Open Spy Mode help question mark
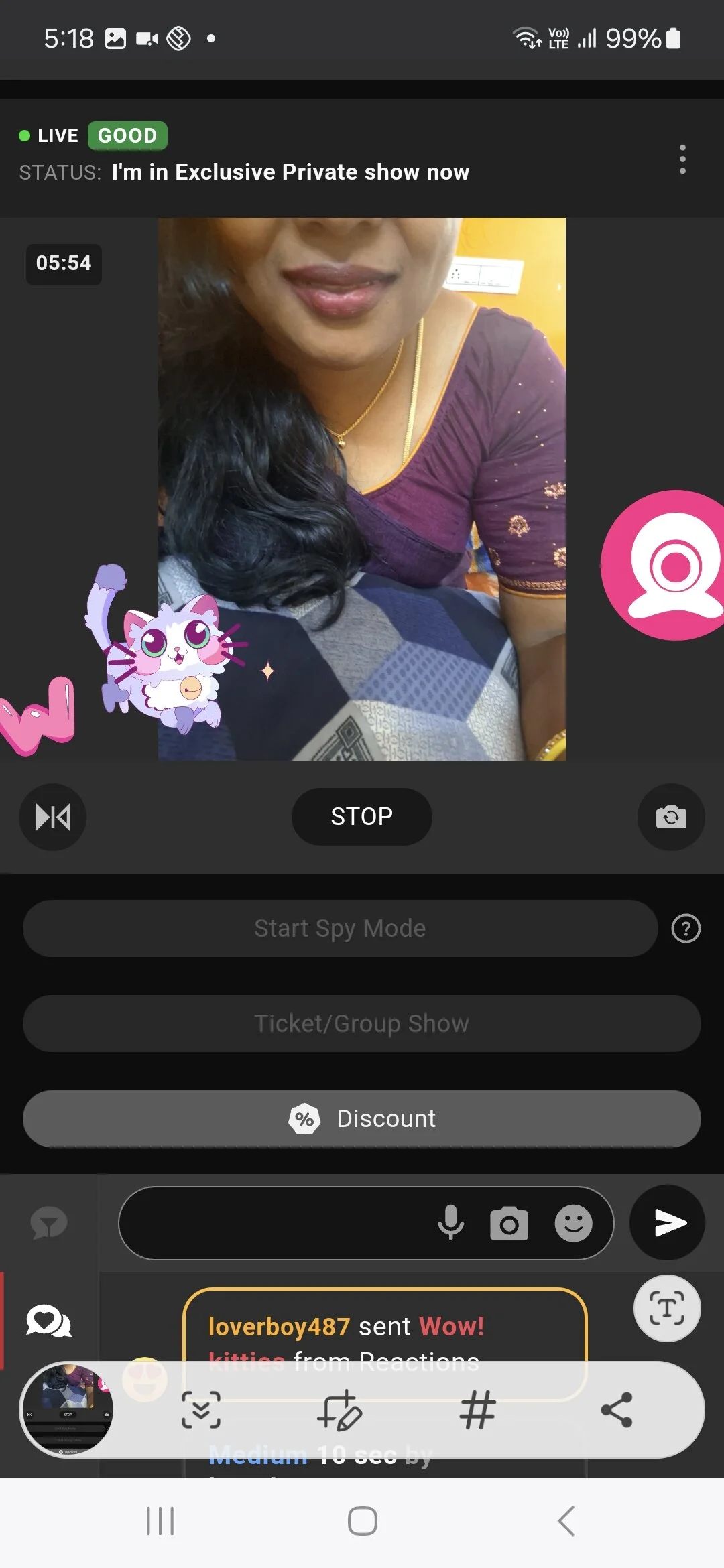 (x=685, y=929)
